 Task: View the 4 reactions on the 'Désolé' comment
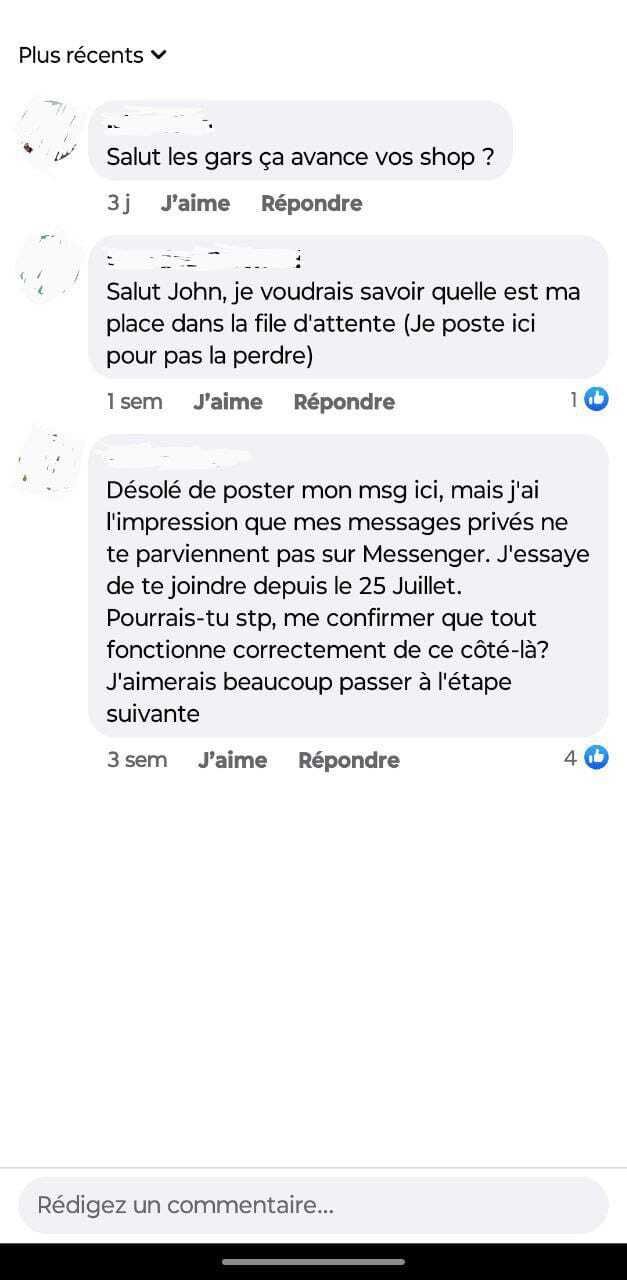click(586, 758)
